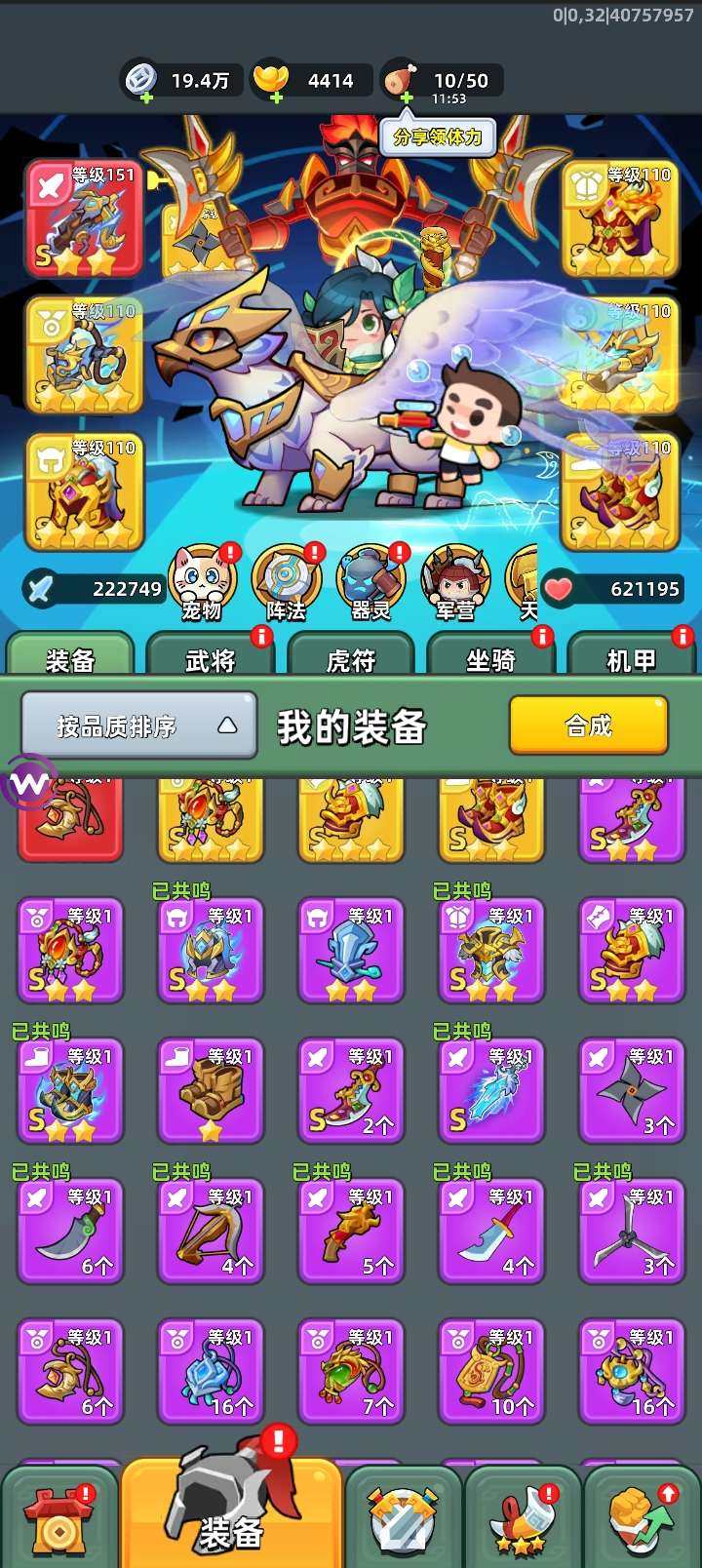Open 装备 in the bottom navigation
This screenshot has width=702, height=1568.
click(231, 1511)
